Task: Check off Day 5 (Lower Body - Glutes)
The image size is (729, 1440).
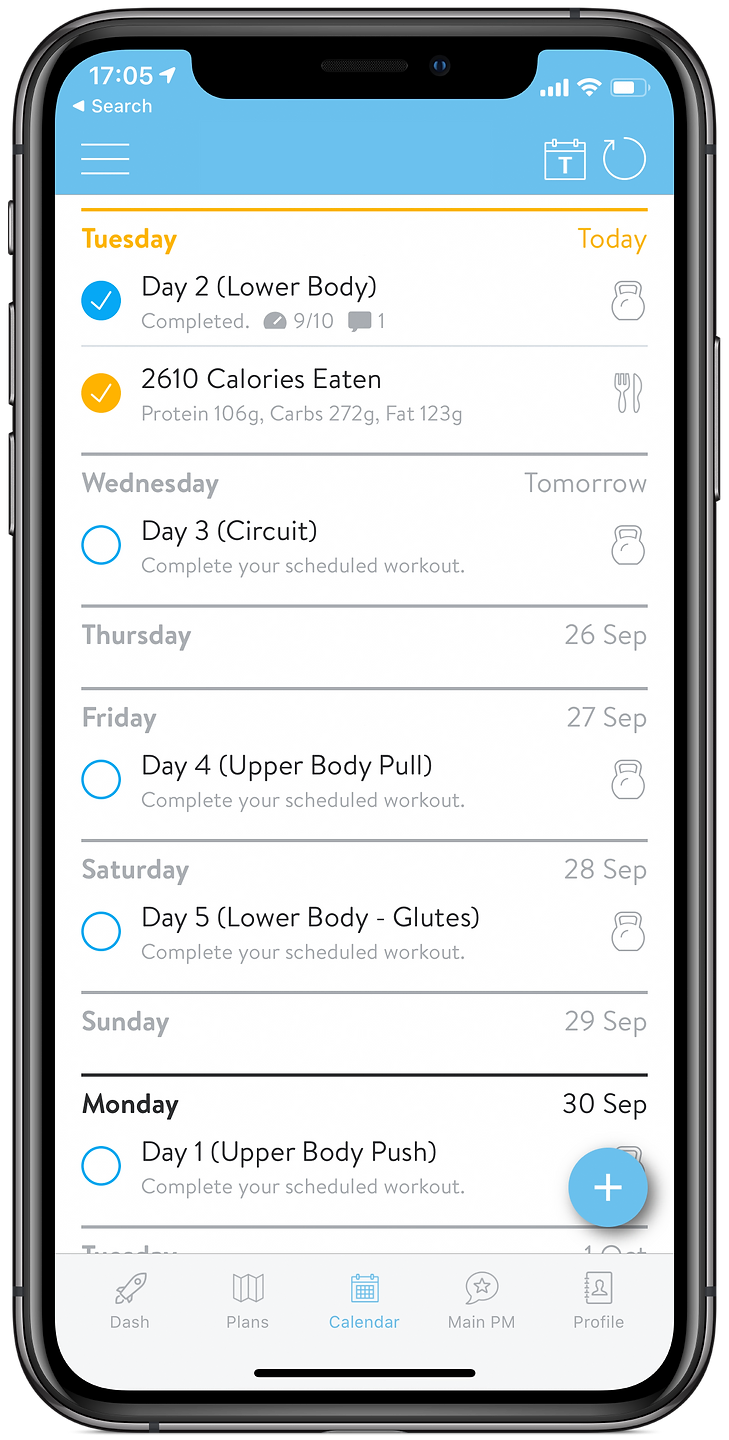Action: 101,931
